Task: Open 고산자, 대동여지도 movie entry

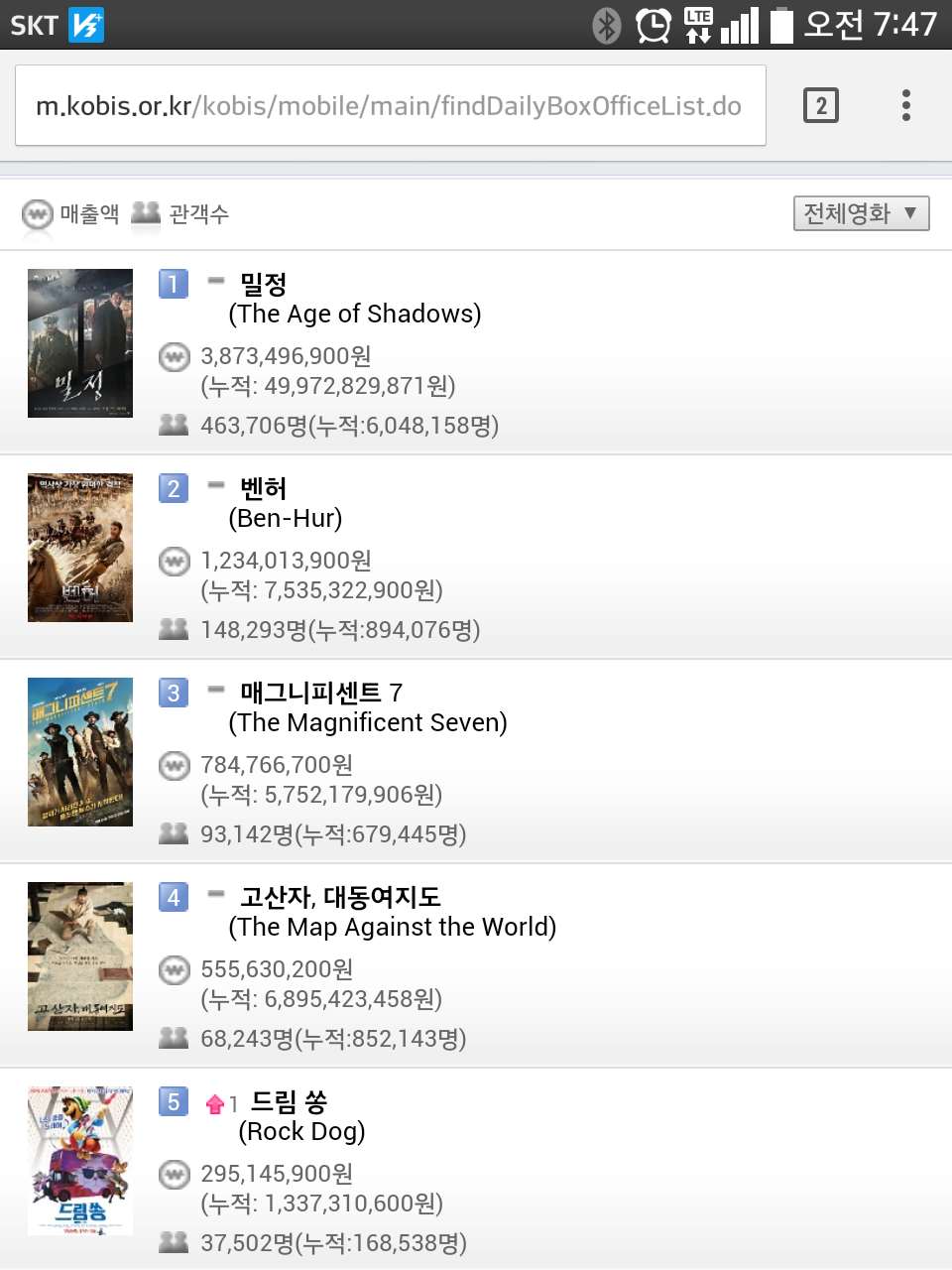Action: [x=340, y=899]
